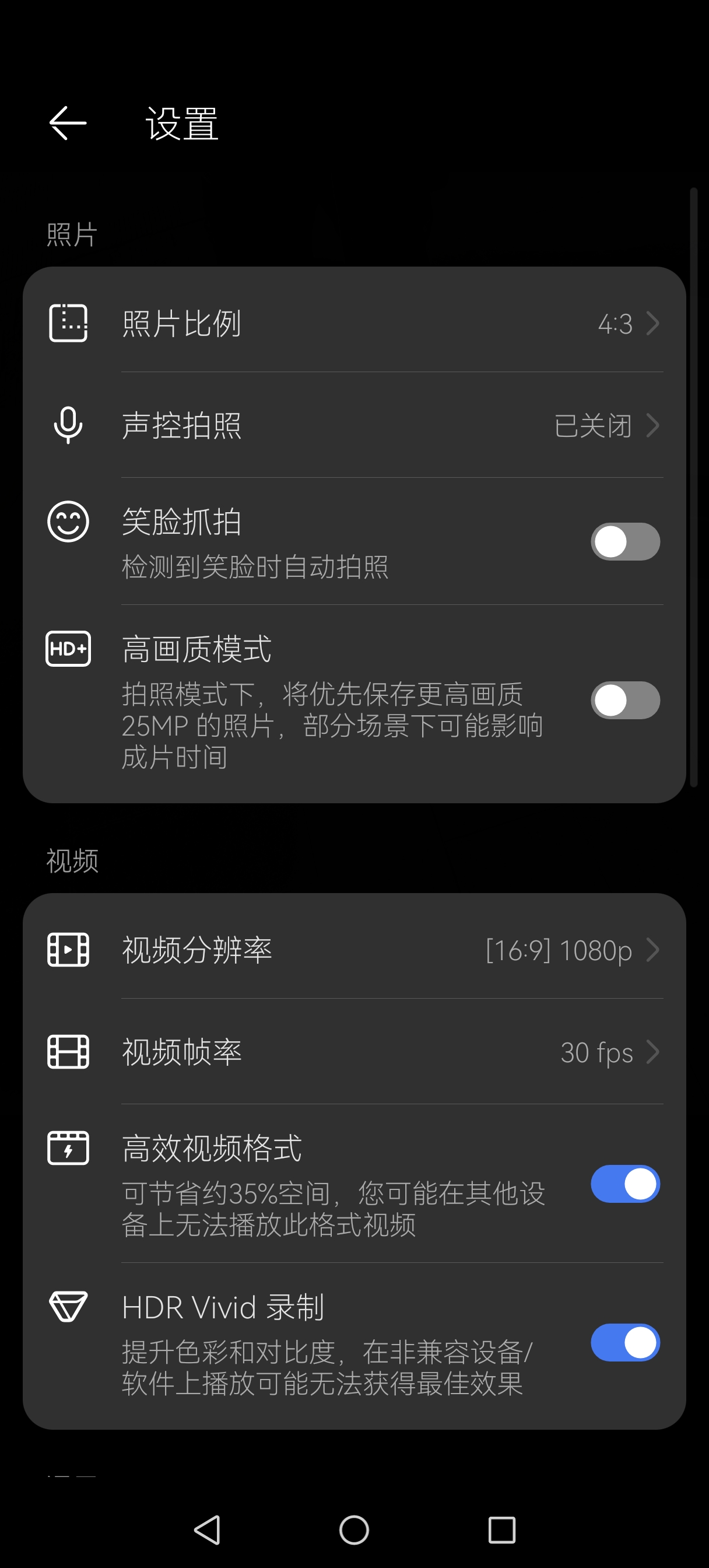Enable the 高画质模式 high quality toggle
709x1568 pixels.
coord(624,700)
